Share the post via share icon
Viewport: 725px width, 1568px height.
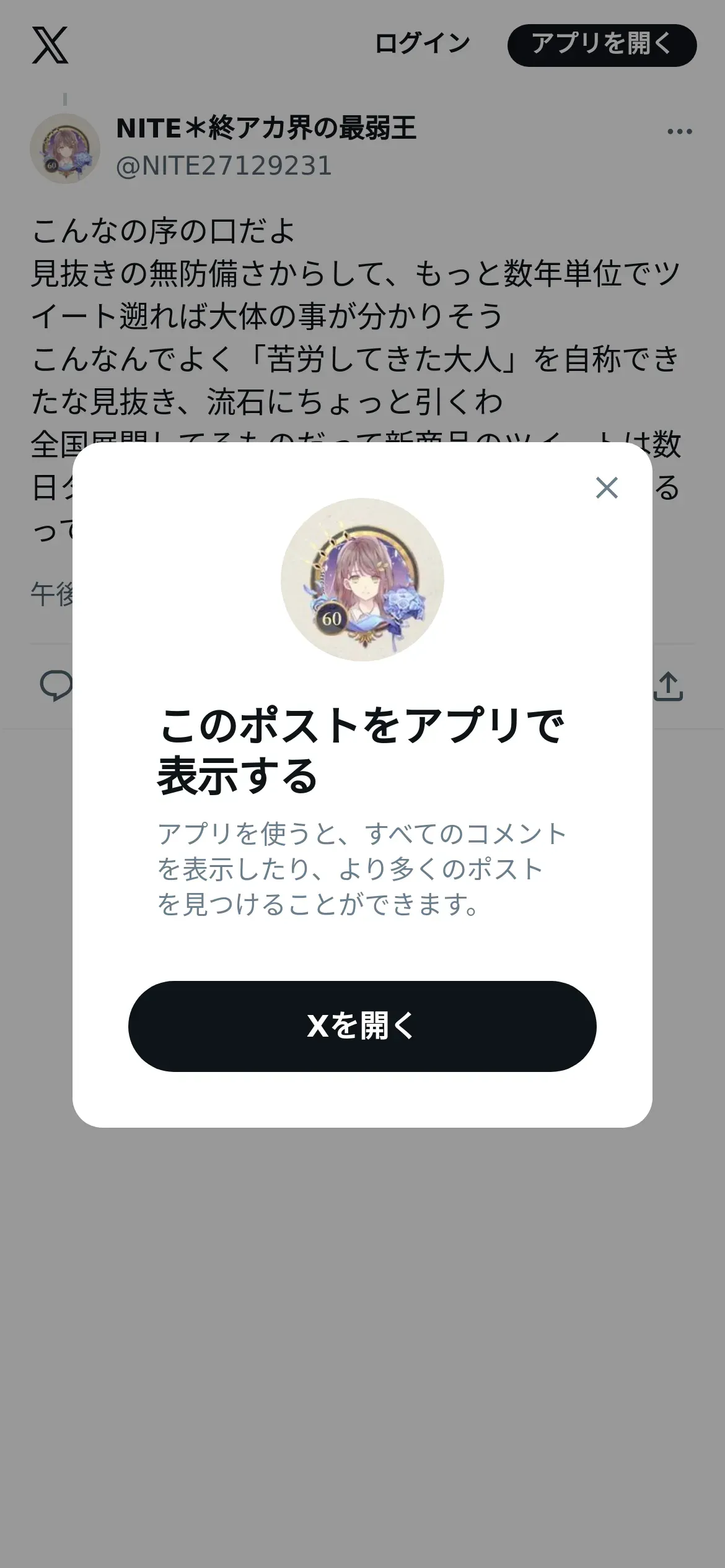(x=668, y=686)
